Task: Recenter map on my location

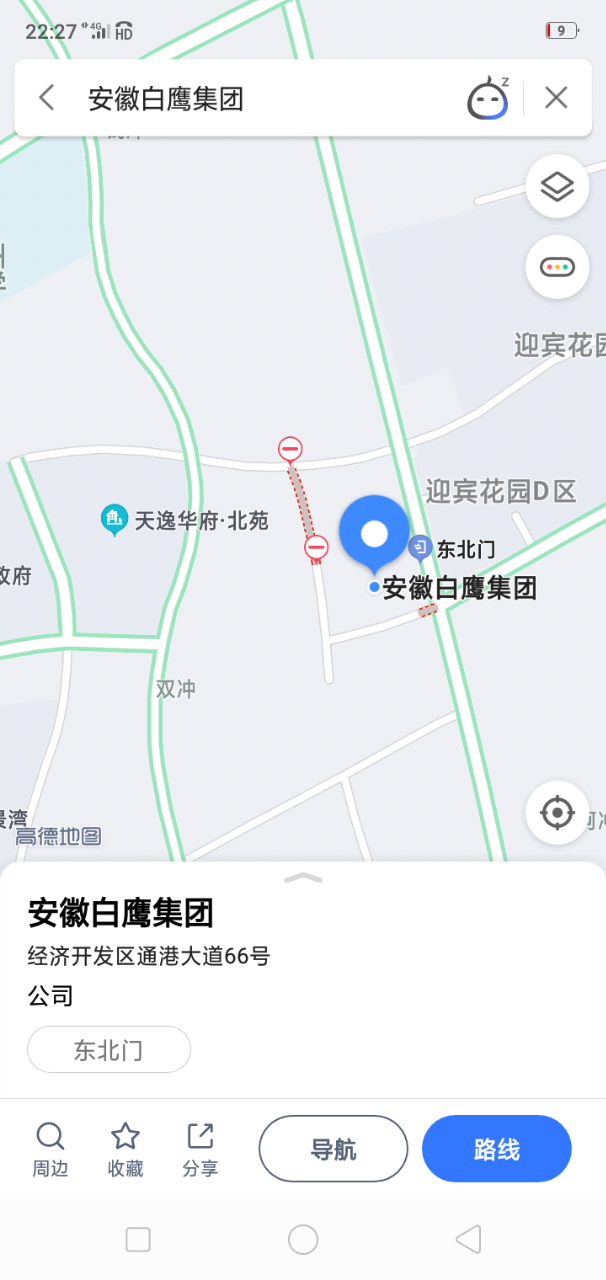Action: coord(557,812)
